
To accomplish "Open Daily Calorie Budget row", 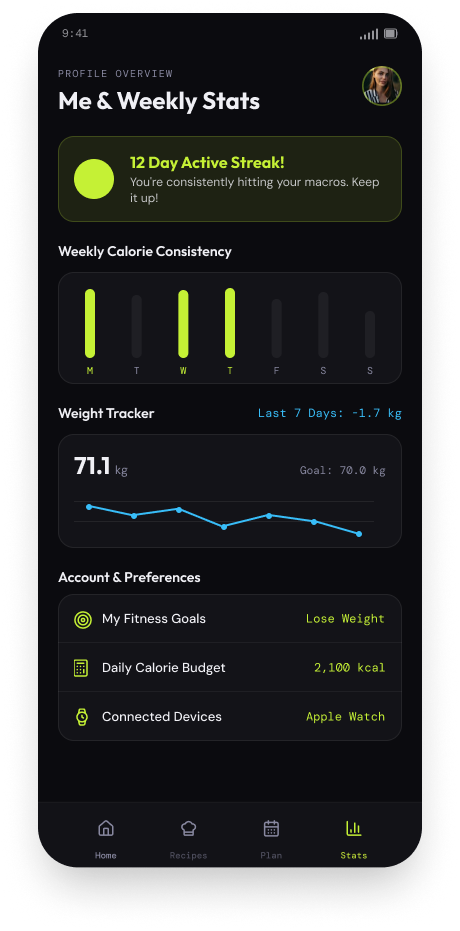I will [x=230, y=667].
